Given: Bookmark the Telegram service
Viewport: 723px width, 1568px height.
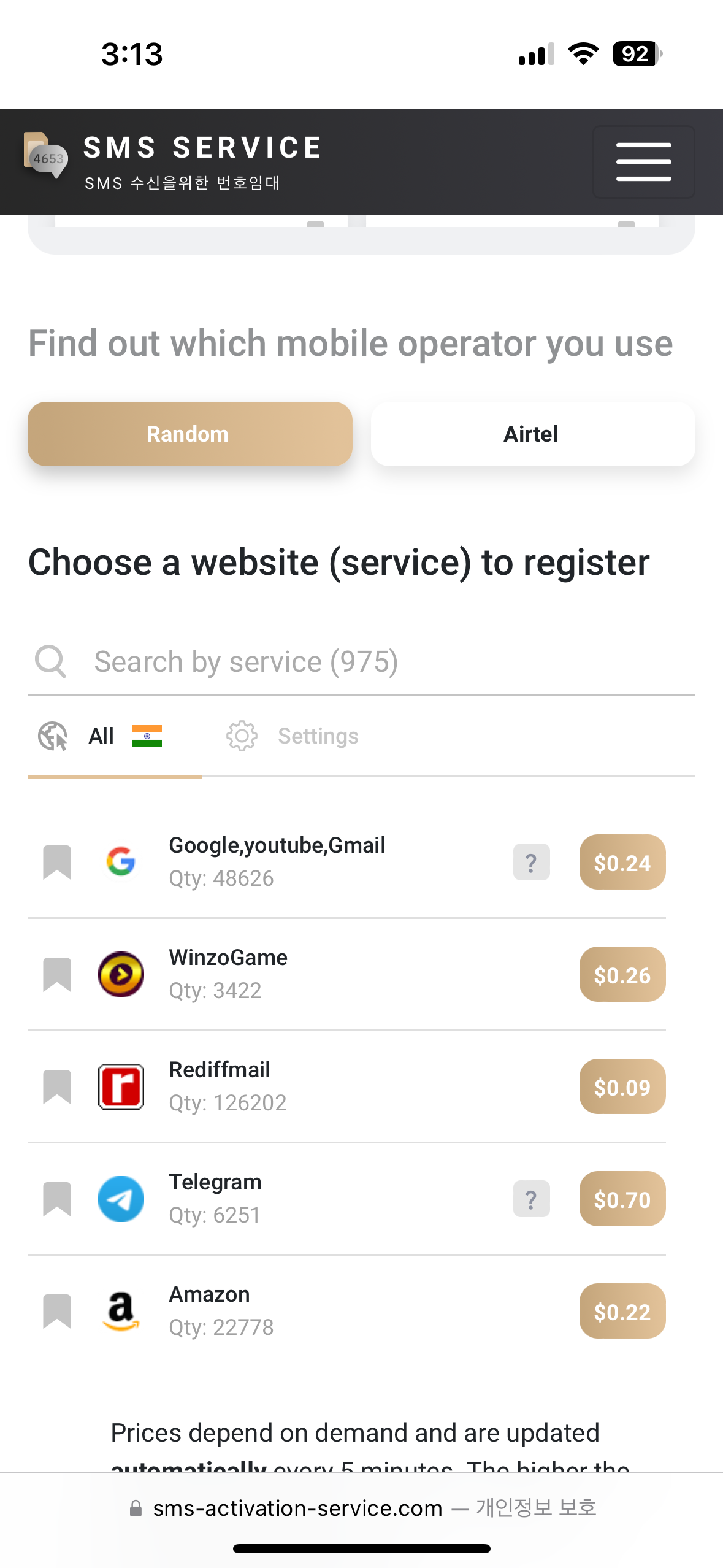Looking at the screenshot, I should [57, 1199].
